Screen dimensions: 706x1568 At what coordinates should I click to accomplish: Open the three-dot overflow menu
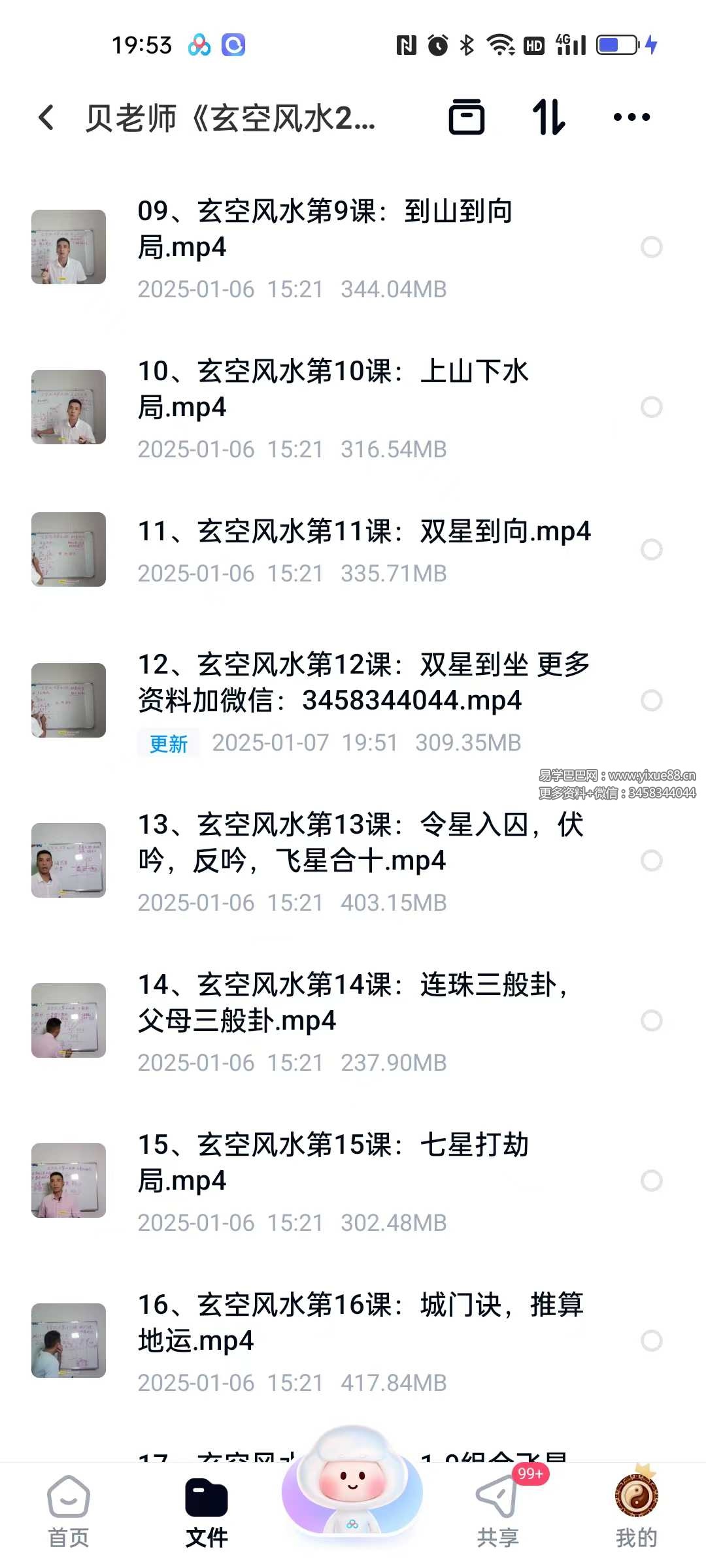pos(631,118)
